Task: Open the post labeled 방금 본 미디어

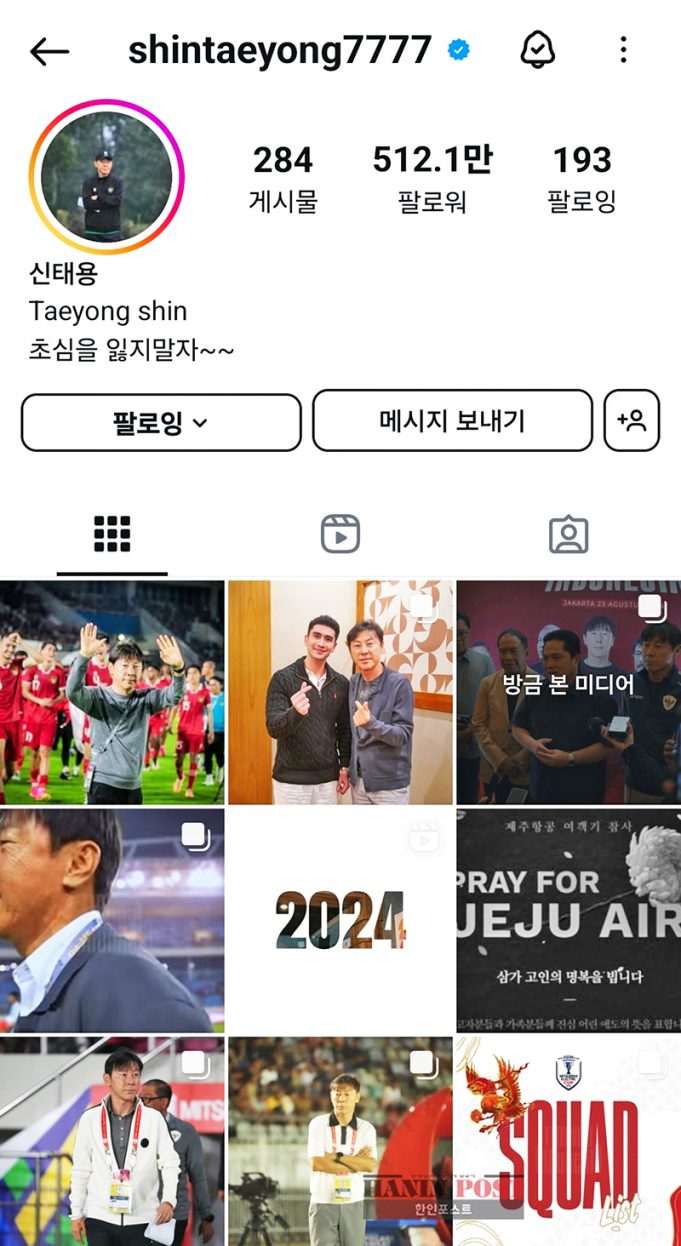Action: tap(568, 693)
